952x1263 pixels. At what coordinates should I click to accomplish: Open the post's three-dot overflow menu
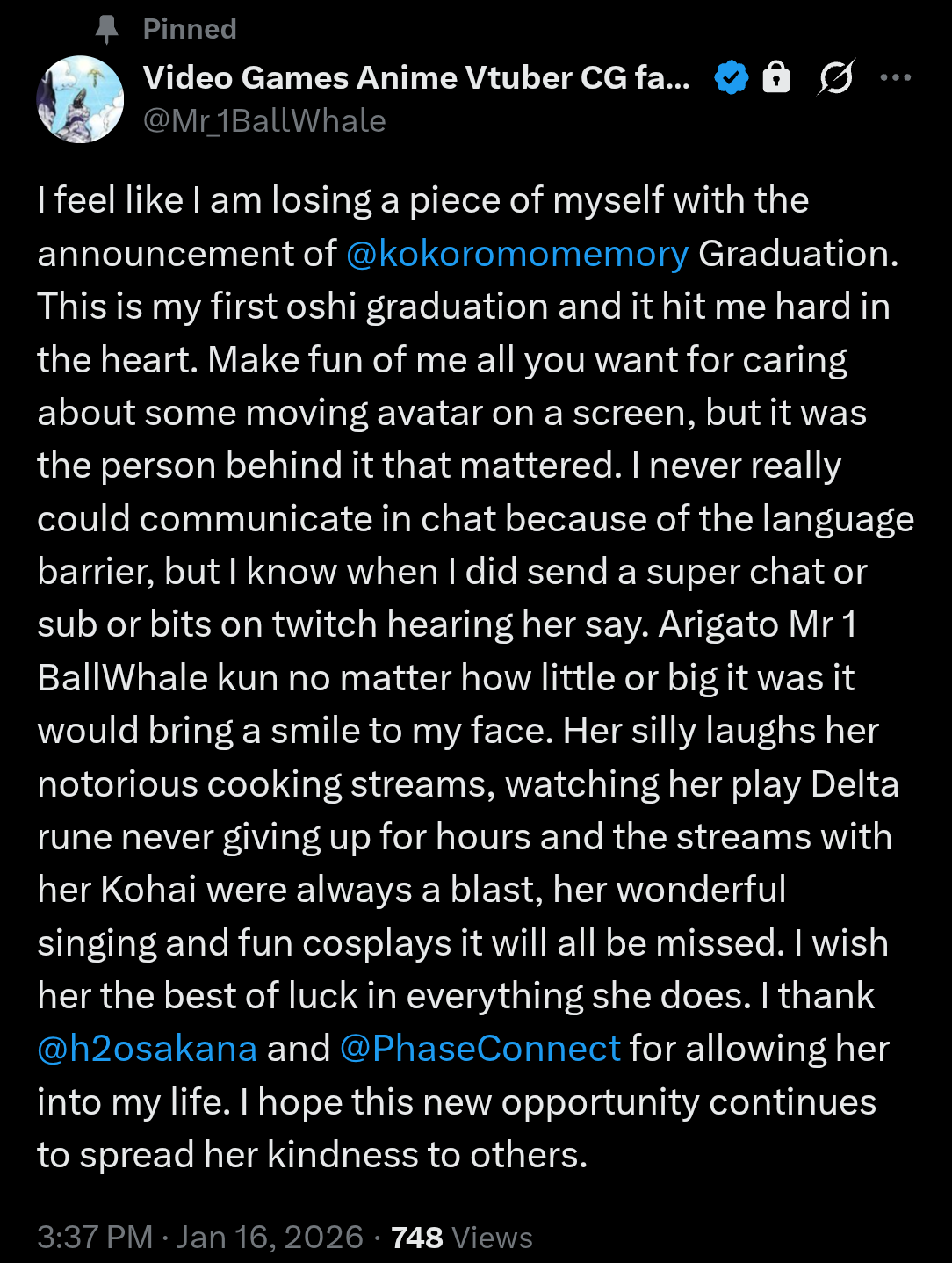[x=895, y=78]
